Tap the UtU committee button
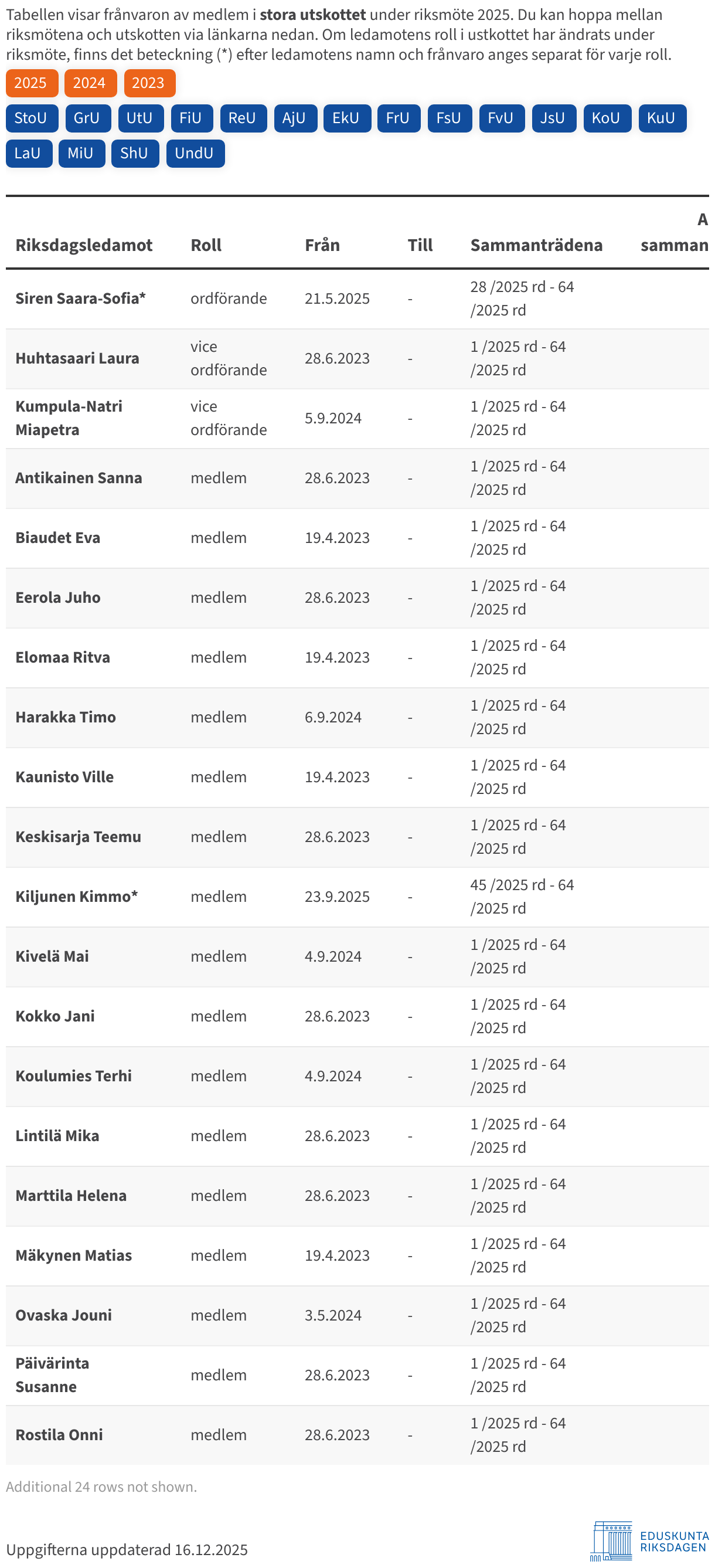This screenshot has width=715, height=1568. tap(141, 118)
